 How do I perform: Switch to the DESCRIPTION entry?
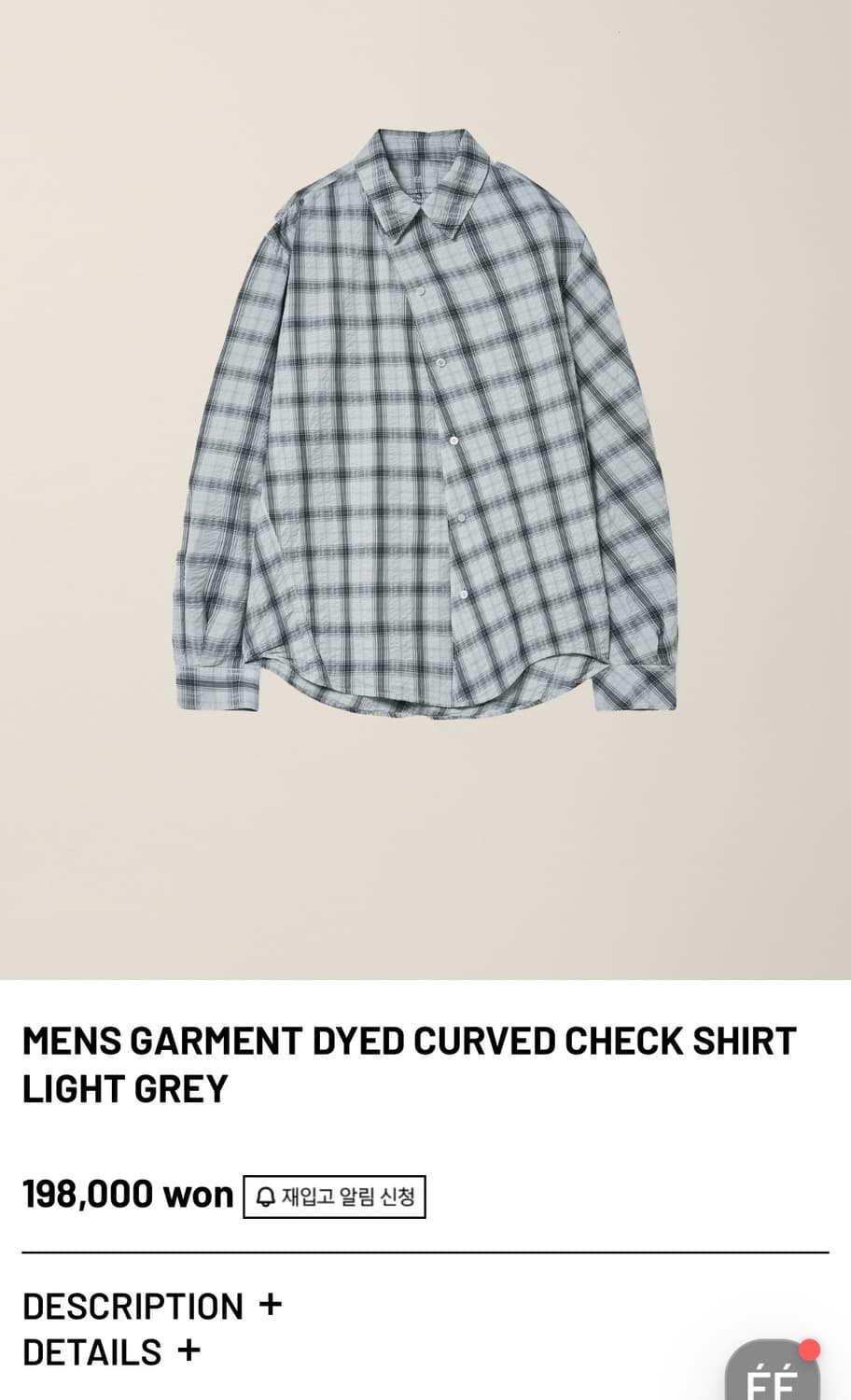tap(131, 1306)
